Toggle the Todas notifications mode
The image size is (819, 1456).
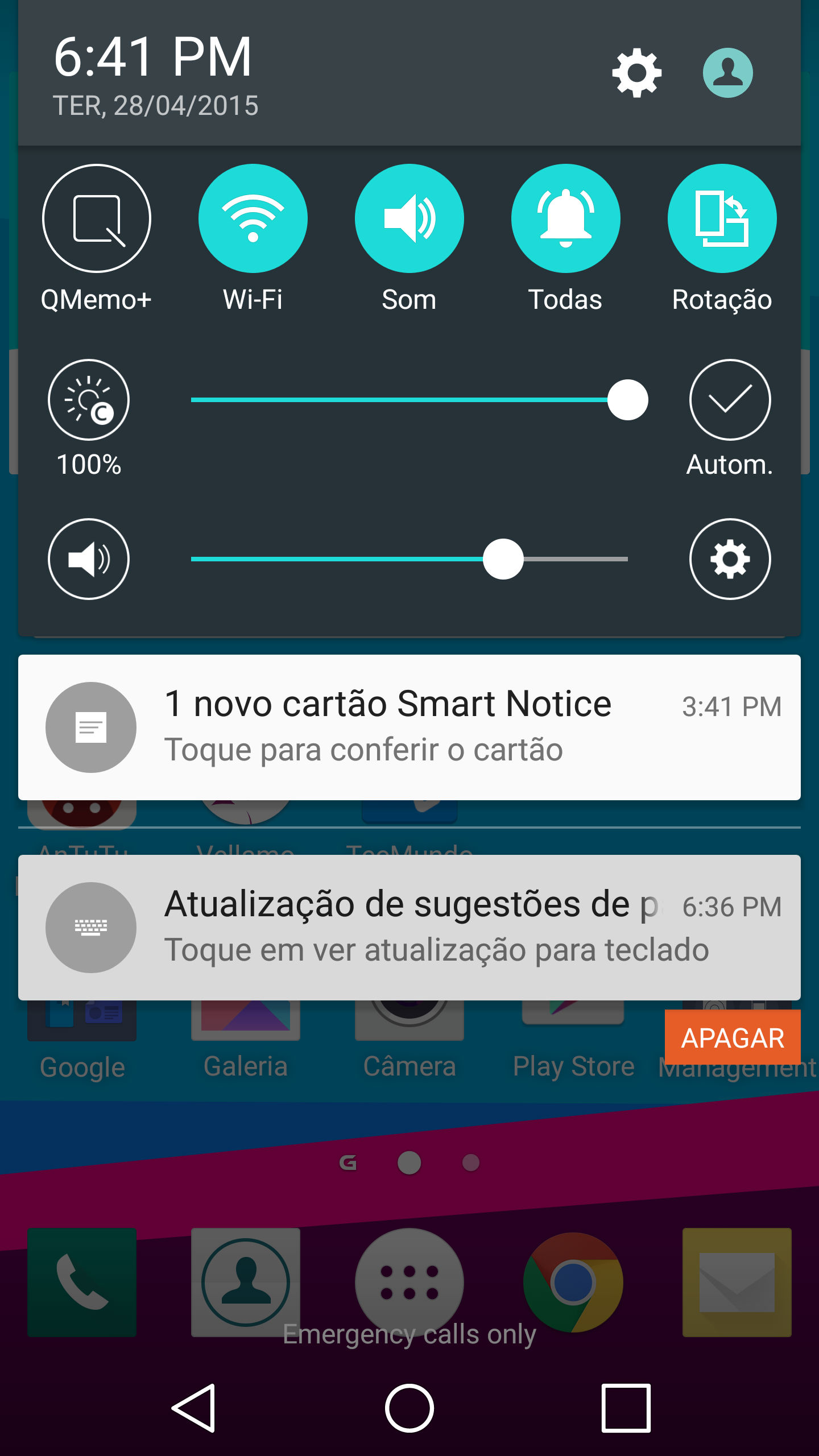click(x=565, y=219)
